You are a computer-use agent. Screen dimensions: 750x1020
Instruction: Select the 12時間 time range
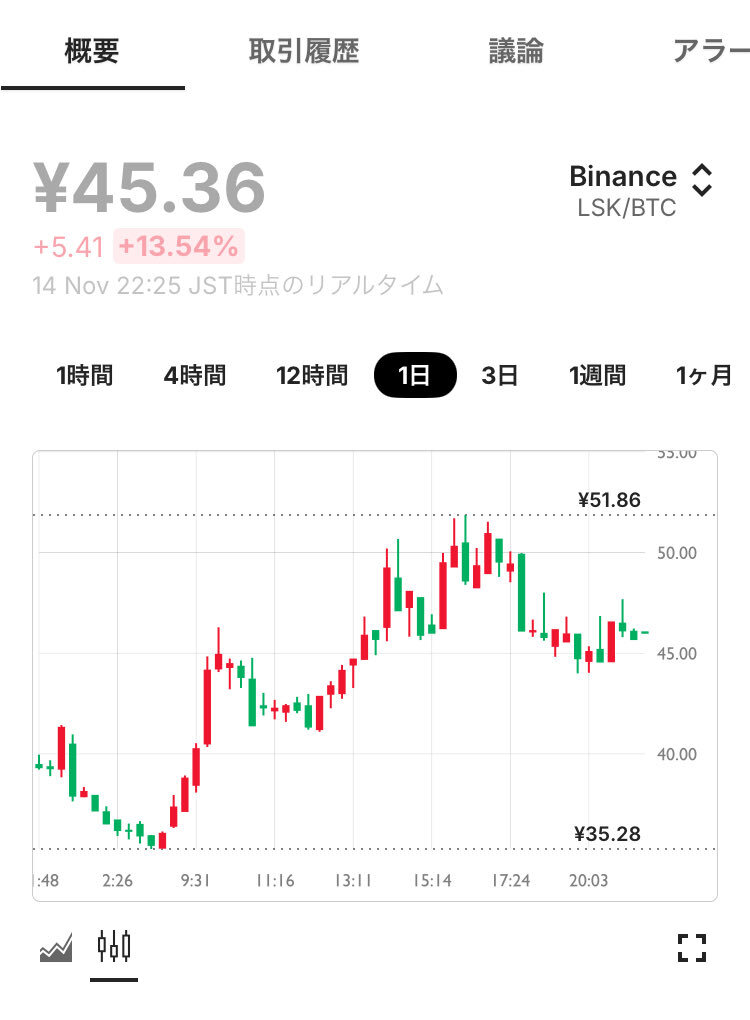[312, 376]
